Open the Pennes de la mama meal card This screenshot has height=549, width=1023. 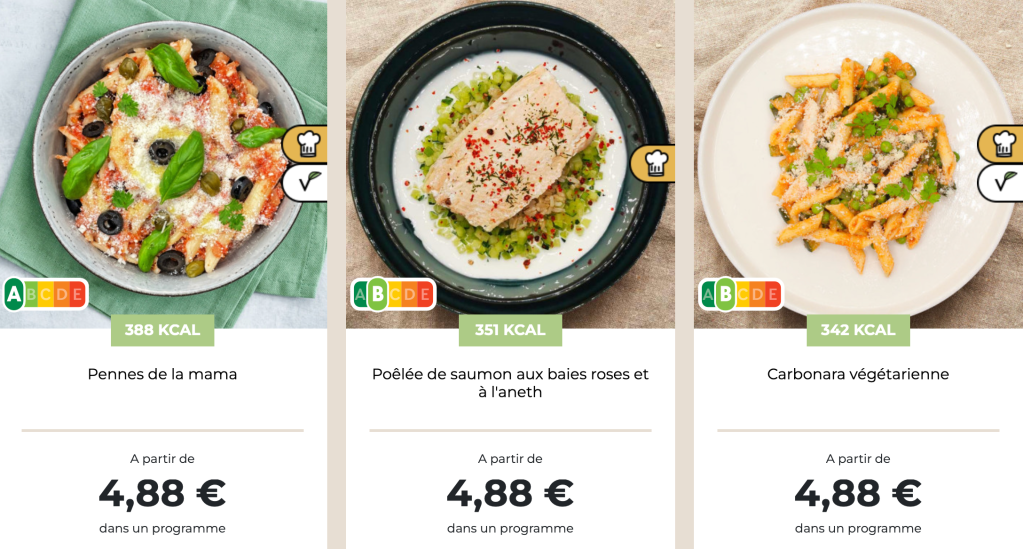(x=162, y=375)
